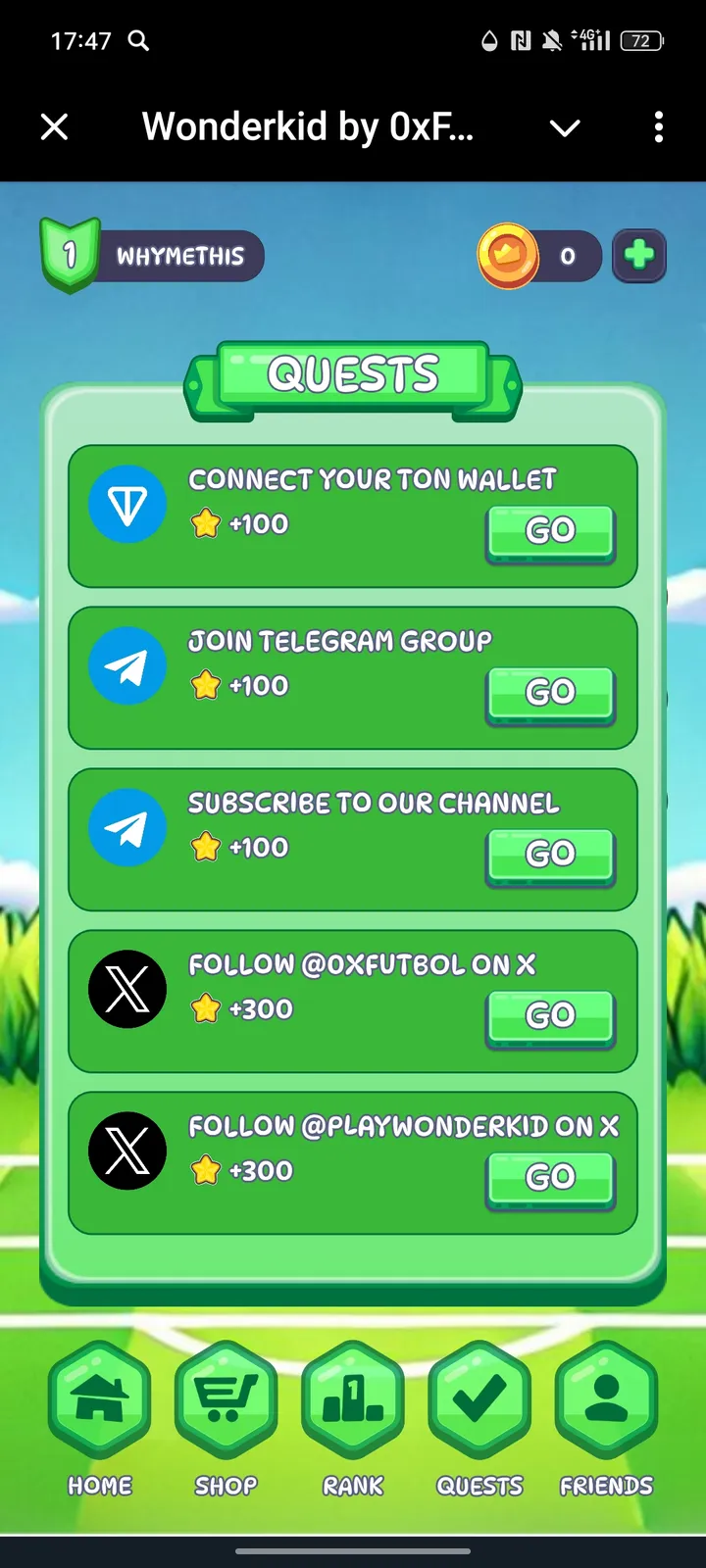Tap GO for Connect Your TON Wallet
Screen dimensions: 706x1568
(550, 531)
